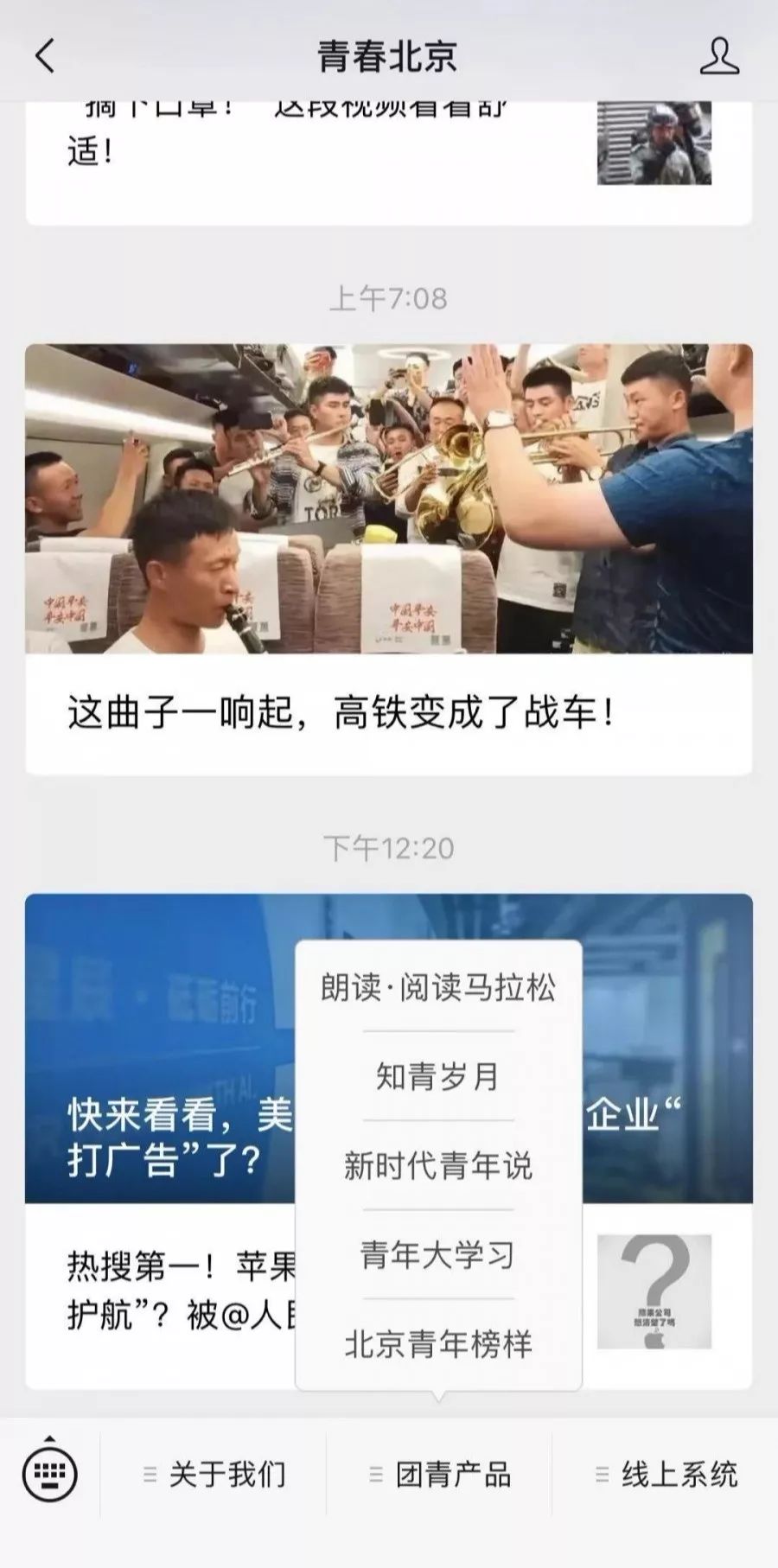Open the 线上系统 menu

pyautogui.click(x=666, y=1474)
